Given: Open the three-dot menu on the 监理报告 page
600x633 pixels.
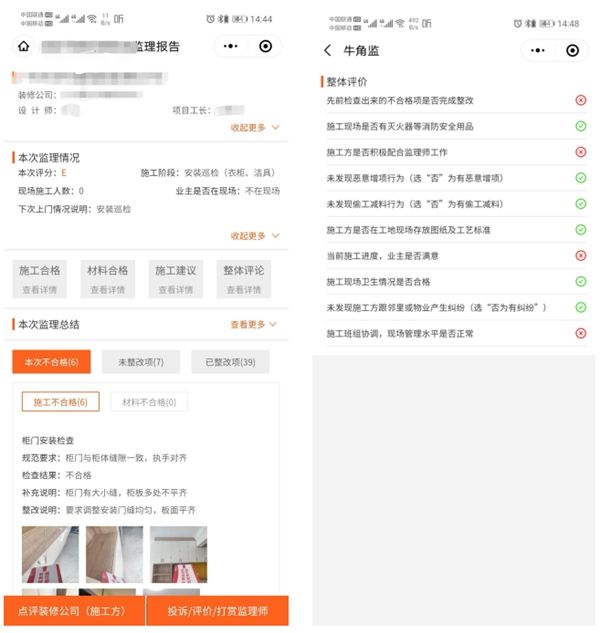Looking at the screenshot, I should point(231,46).
